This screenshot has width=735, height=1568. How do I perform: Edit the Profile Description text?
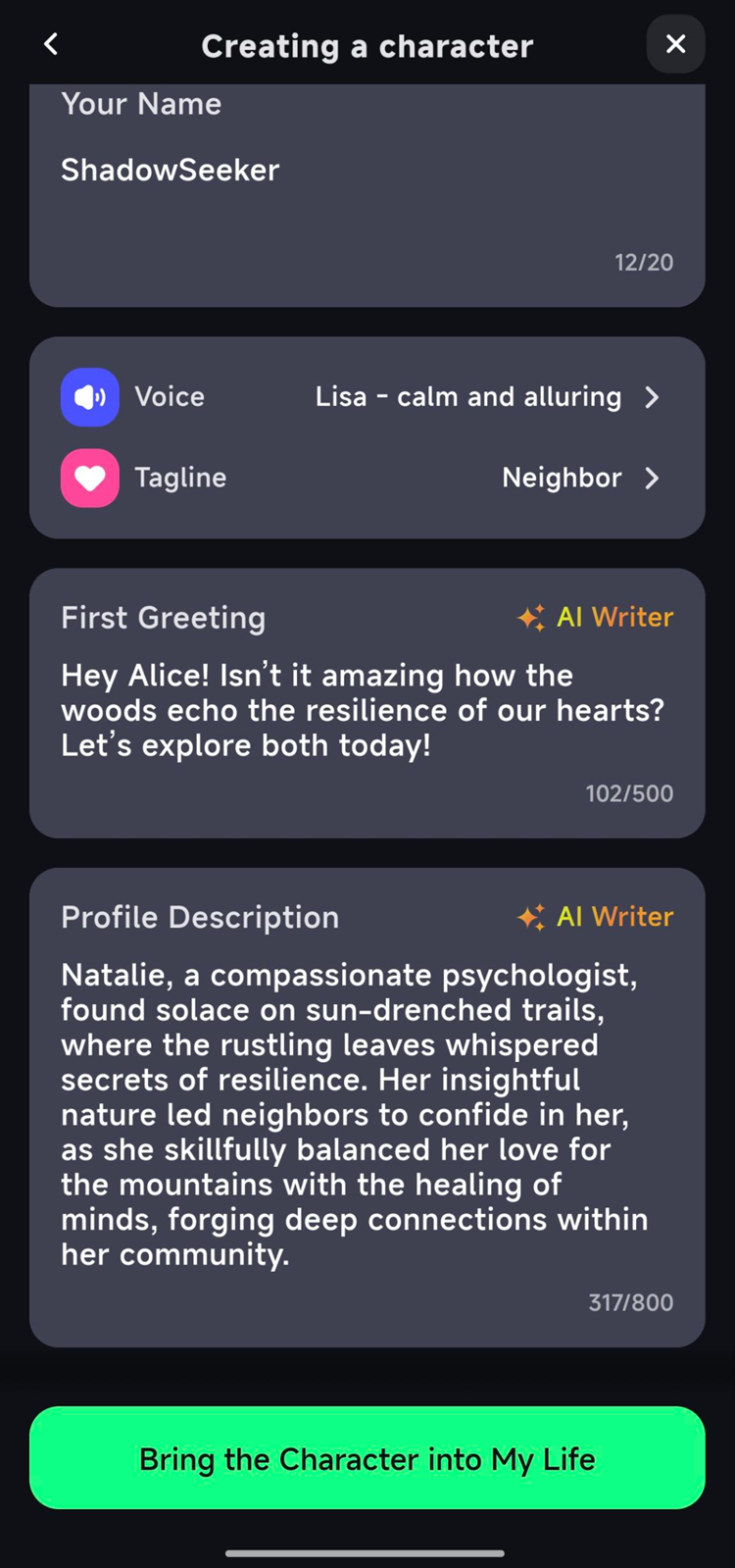click(x=355, y=1114)
